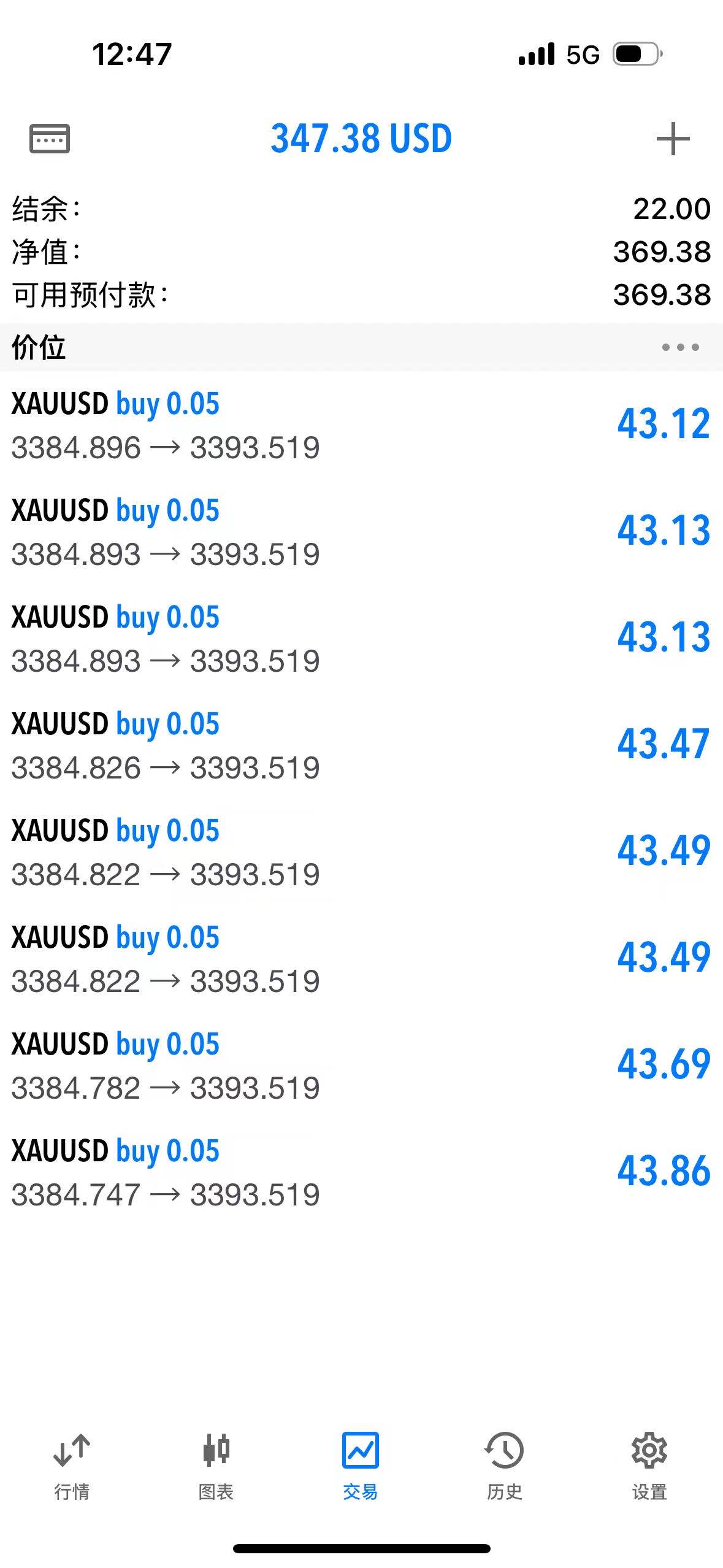Open the three-dot menu beside 价位

pyautogui.click(x=680, y=347)
